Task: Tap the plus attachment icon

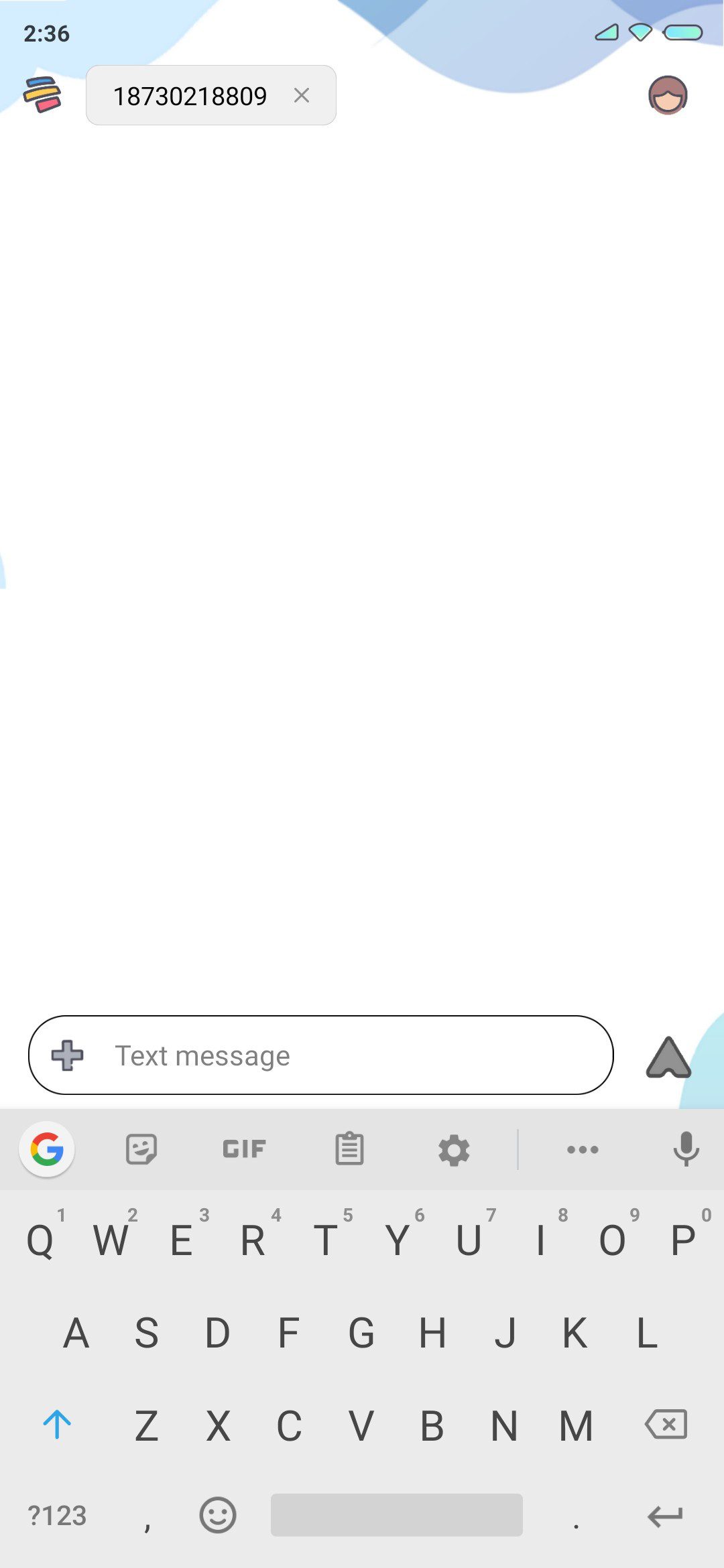Action: 68,1055
